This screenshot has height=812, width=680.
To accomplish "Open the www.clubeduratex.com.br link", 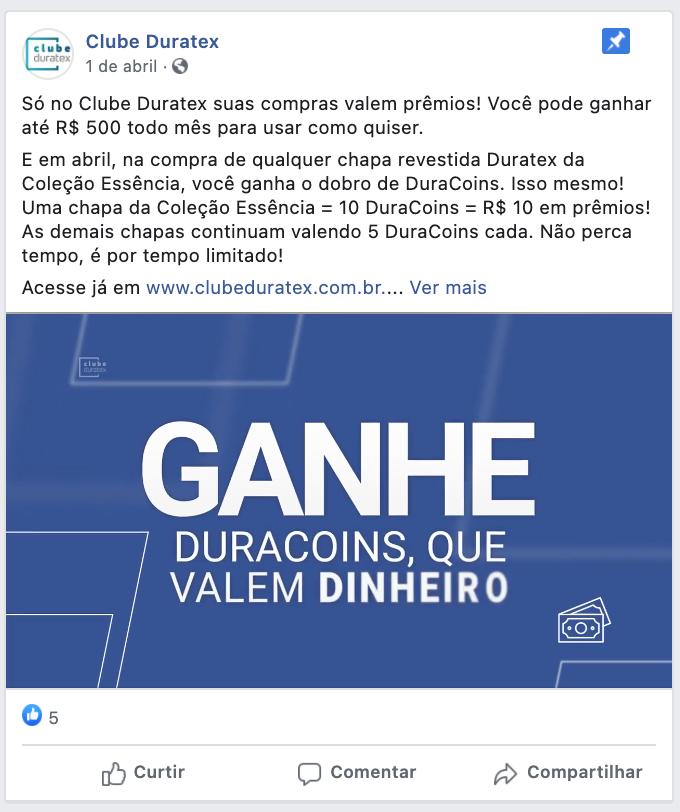I will pyautogui.click(x=265, y=288).
